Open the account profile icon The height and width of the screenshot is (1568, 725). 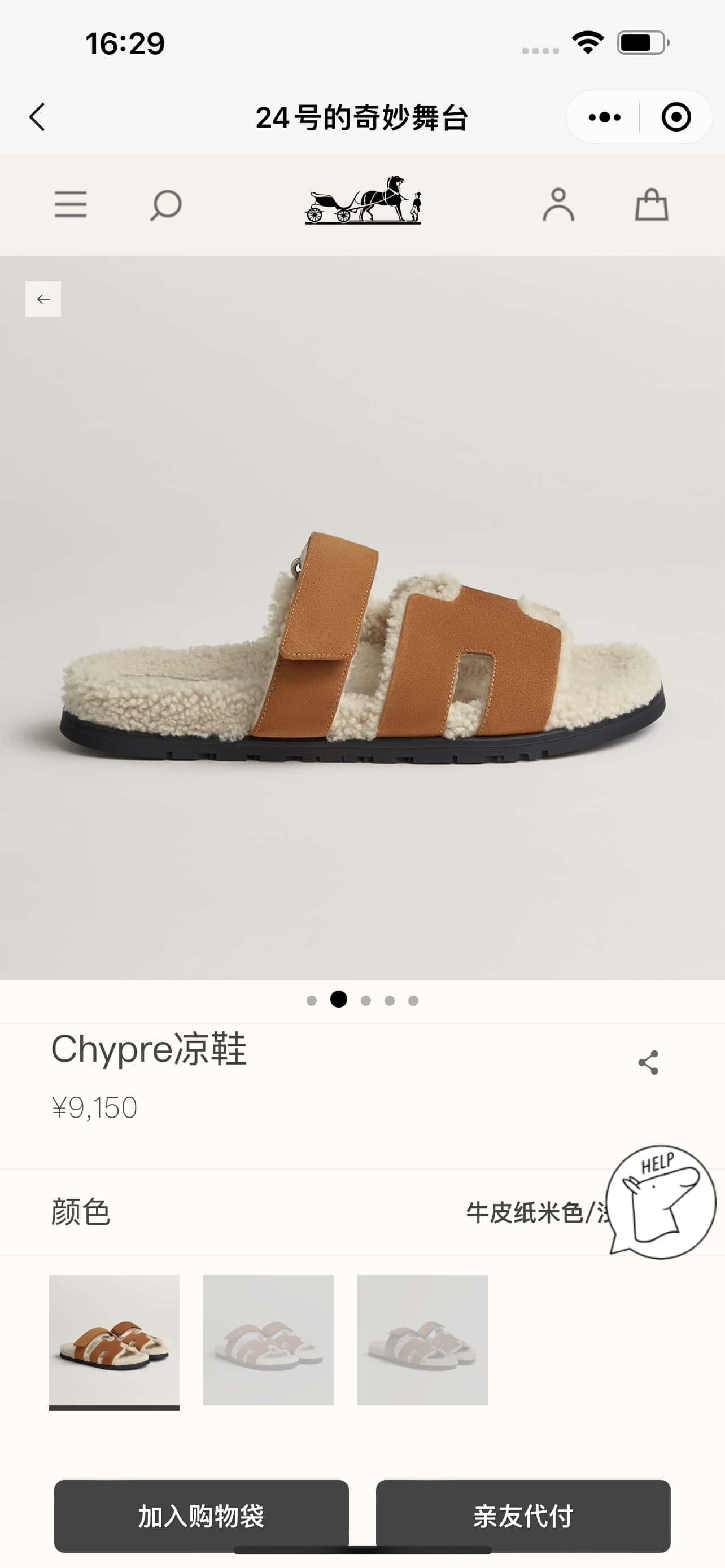click(x=558, y=204)
